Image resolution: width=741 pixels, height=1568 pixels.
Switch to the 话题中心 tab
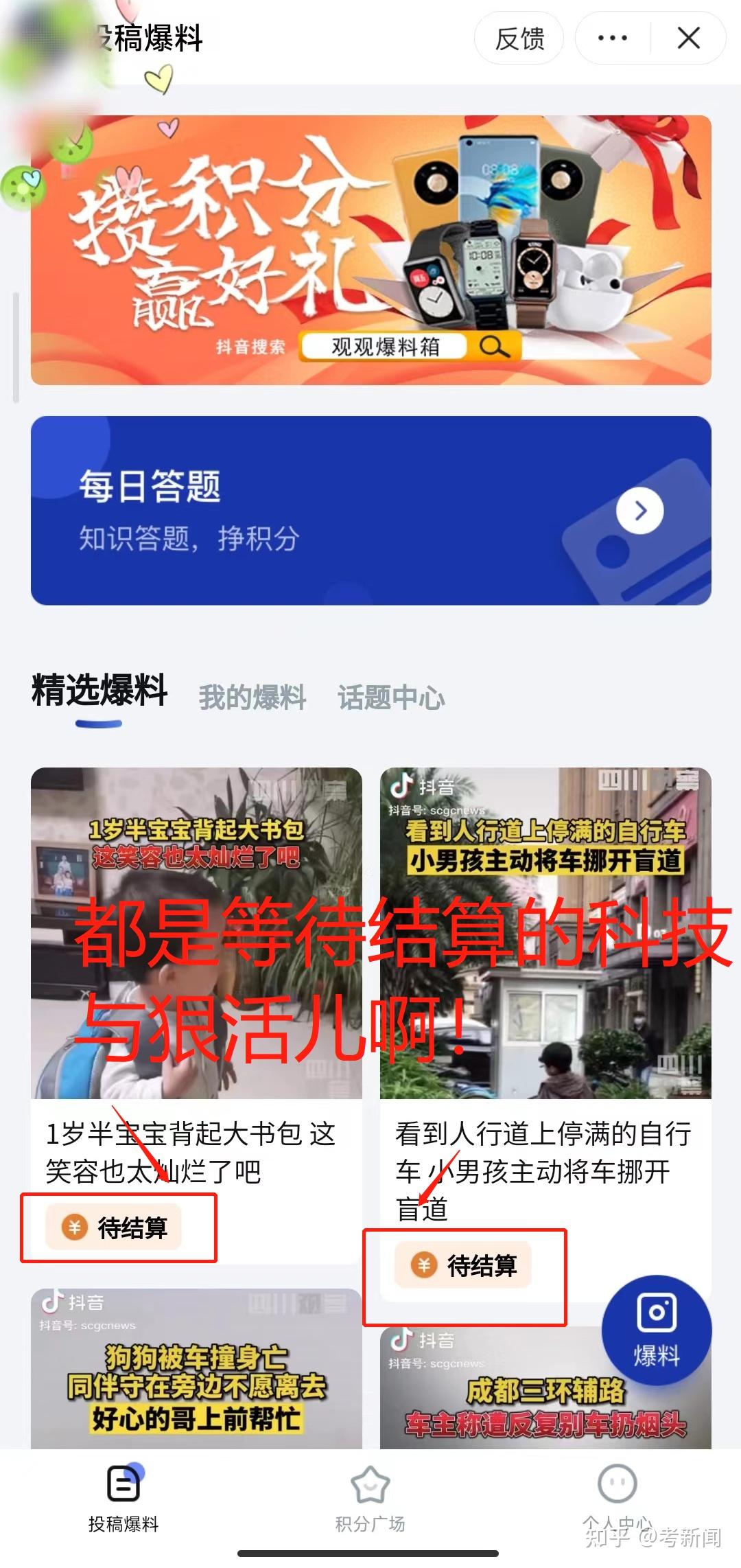[391, 697]
